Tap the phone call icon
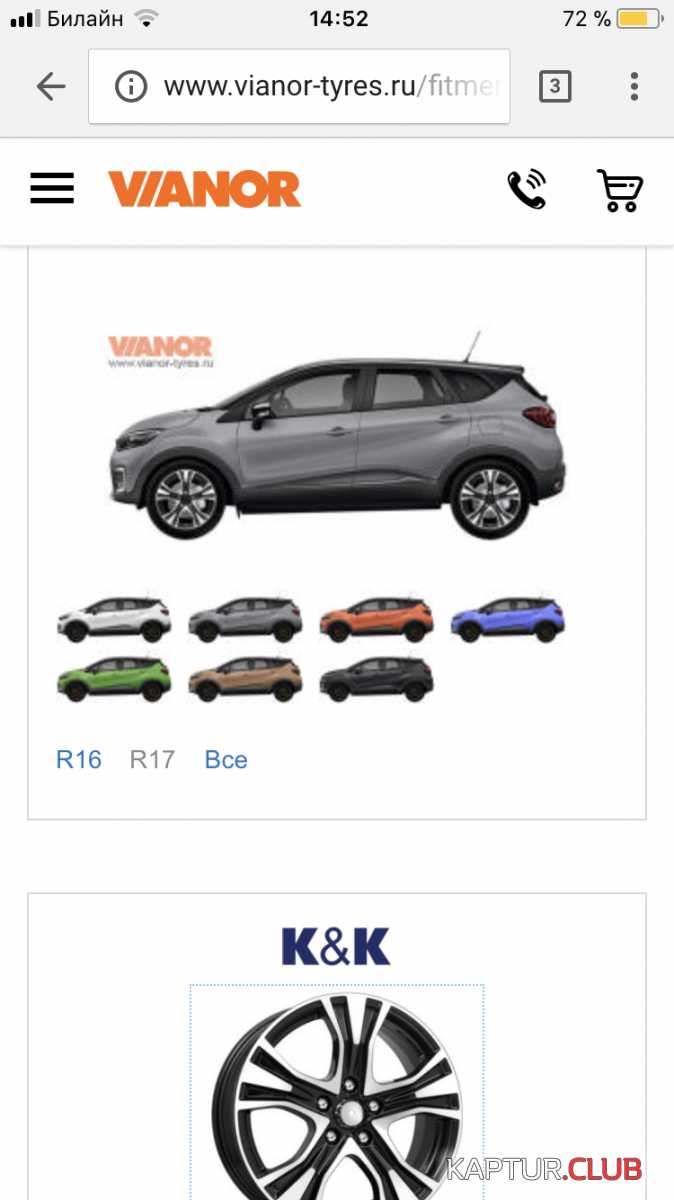 coord(527,189)
